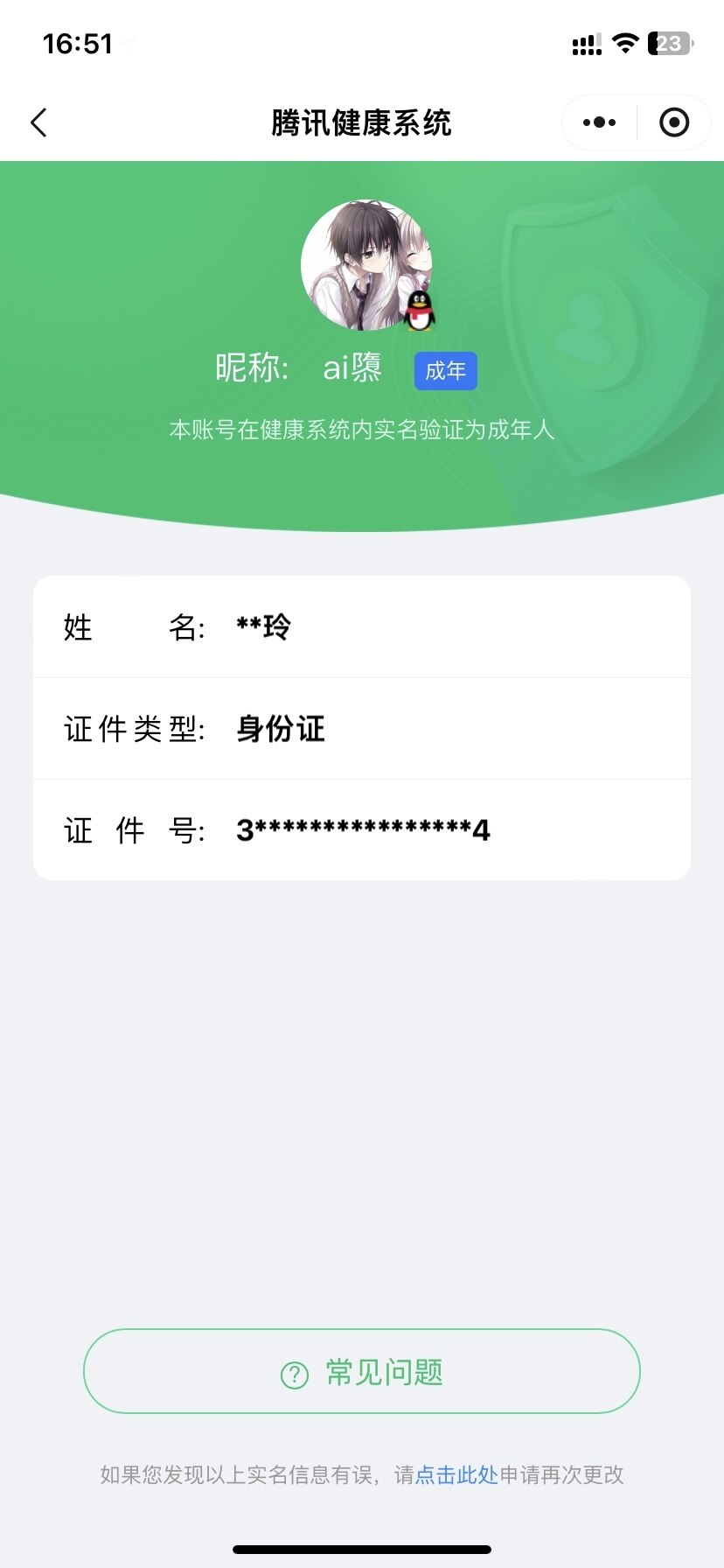
Task: Tap the battery indicator showing 23
Action: pos(668,42)
